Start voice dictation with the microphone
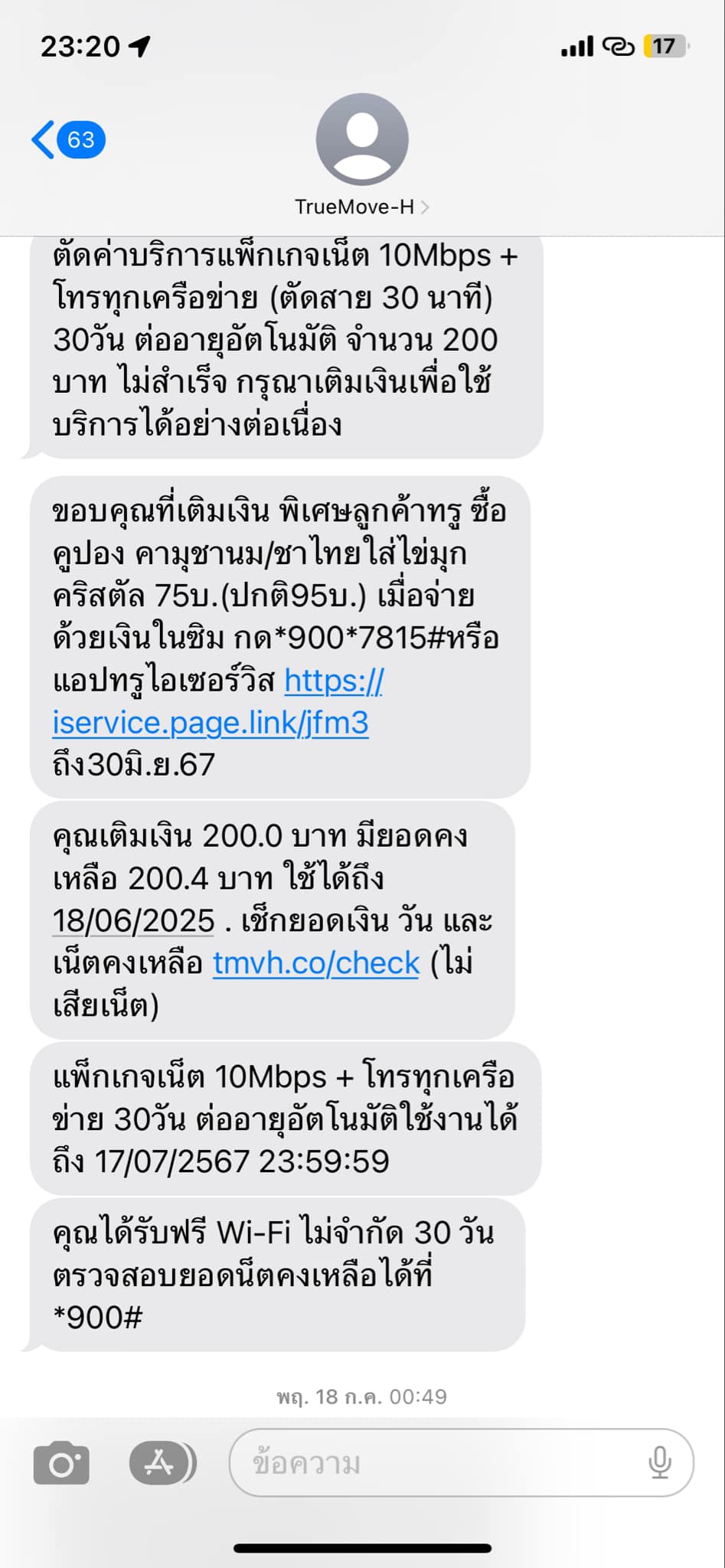The width and height of the screenshot is (725, 1568). (x=660, y=1463)
